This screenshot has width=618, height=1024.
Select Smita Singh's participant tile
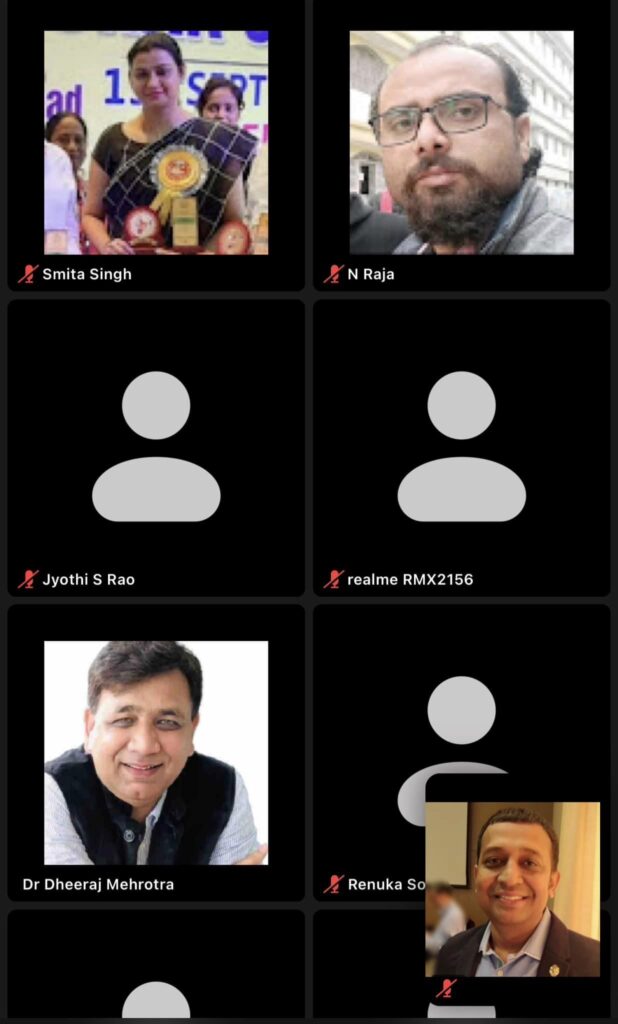(x=156, y=143)
